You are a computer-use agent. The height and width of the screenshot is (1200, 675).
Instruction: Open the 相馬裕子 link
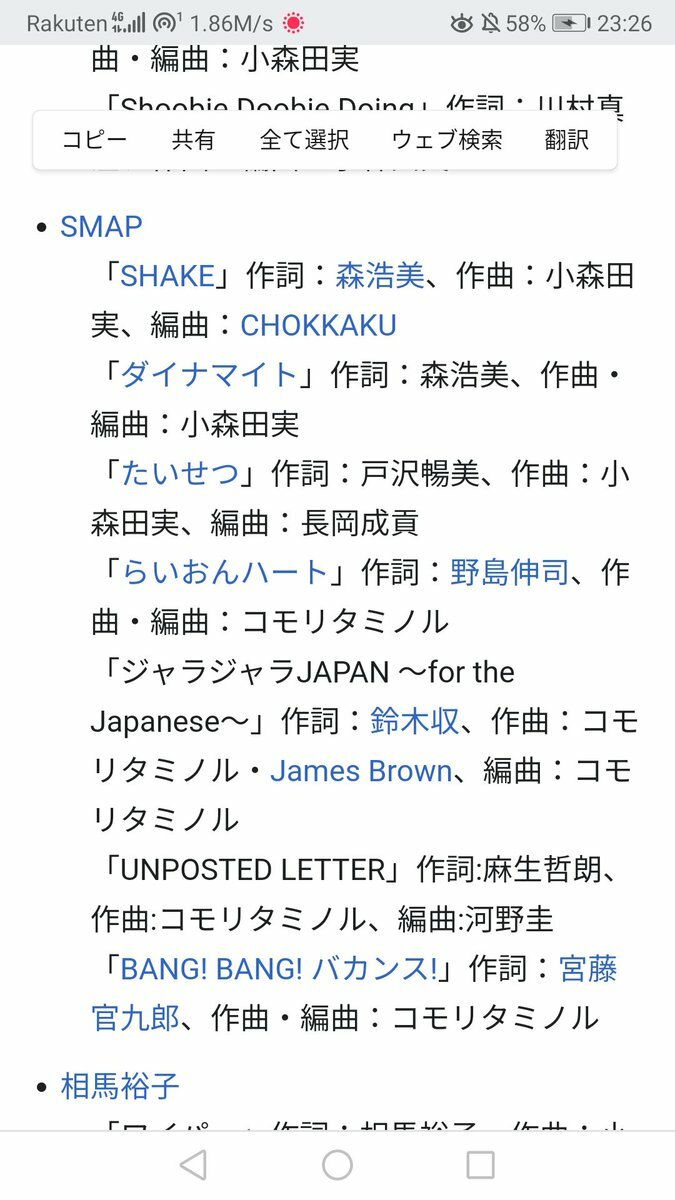[x=120, y=1085]
